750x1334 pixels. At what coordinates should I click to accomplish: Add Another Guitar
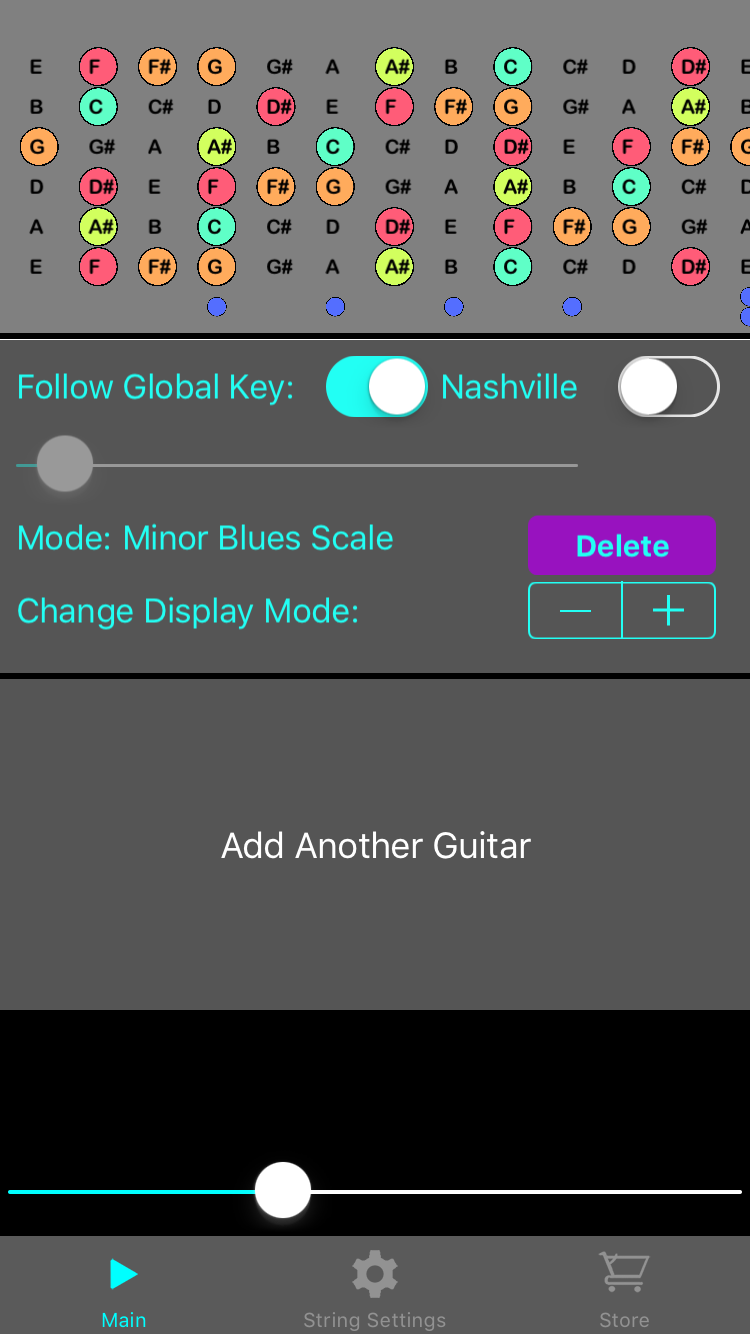point(375,845)
